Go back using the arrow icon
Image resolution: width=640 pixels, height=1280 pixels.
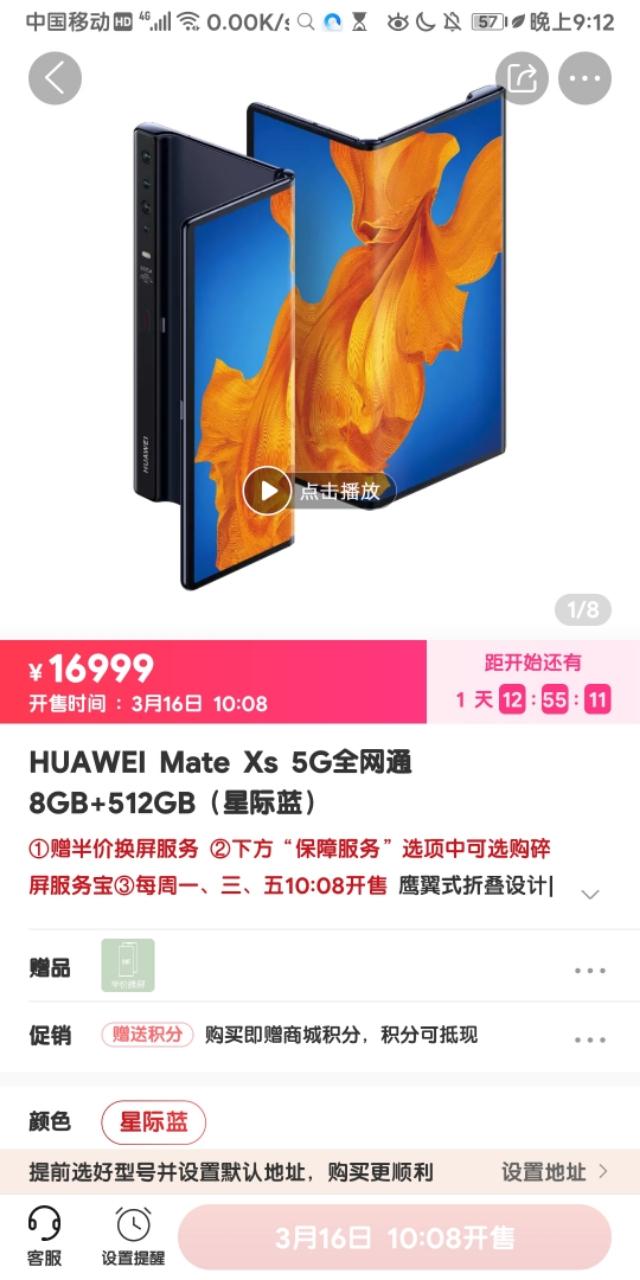(54, 78)
